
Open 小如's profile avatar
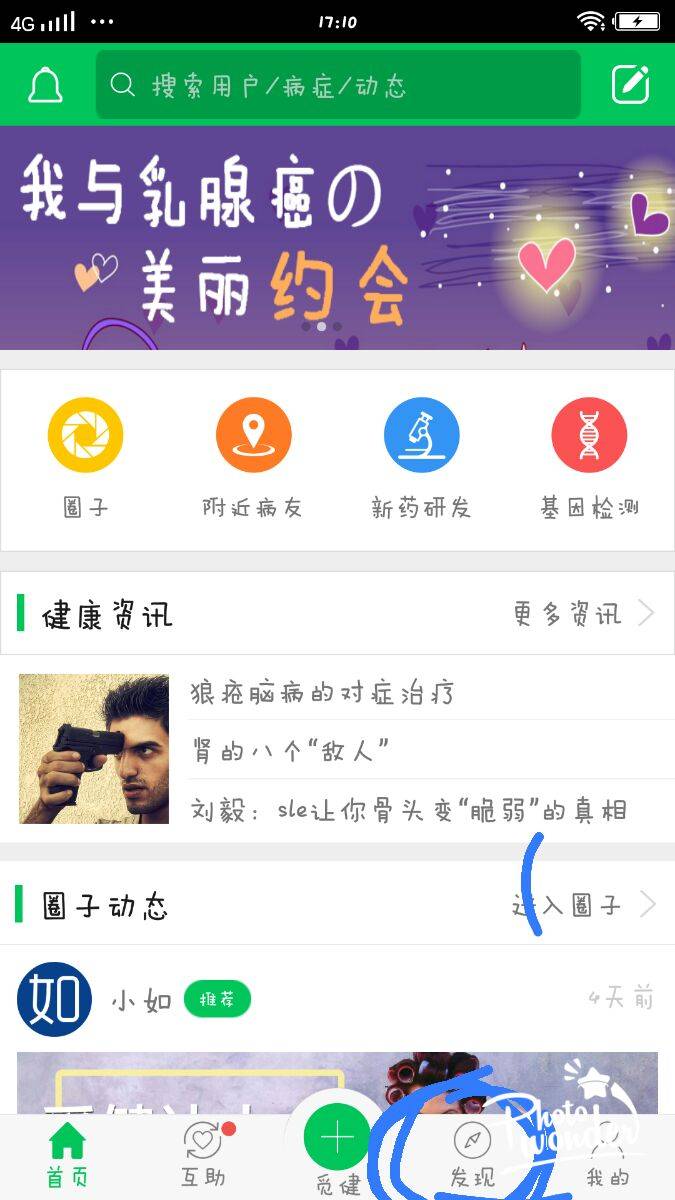click(55, 998)
